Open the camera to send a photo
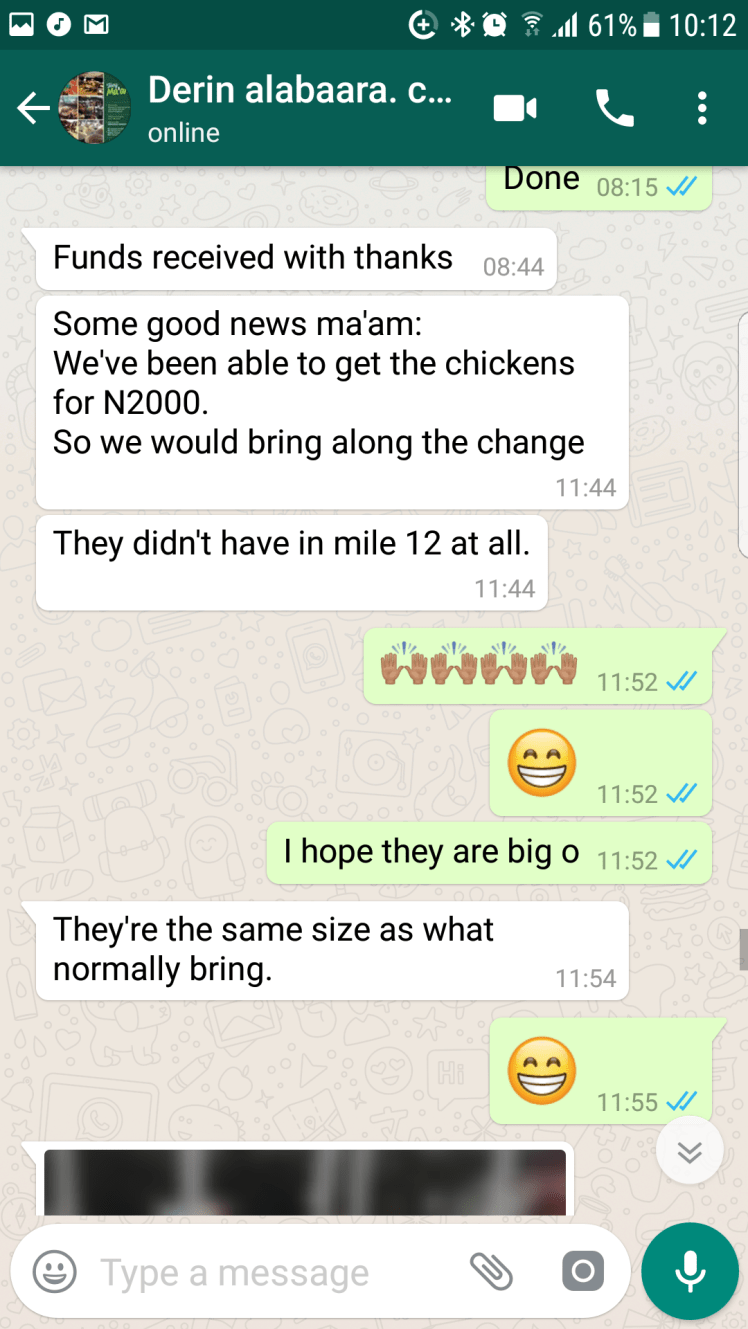Viewport: 748px width, 1329px height. (x=582, y=1272)
